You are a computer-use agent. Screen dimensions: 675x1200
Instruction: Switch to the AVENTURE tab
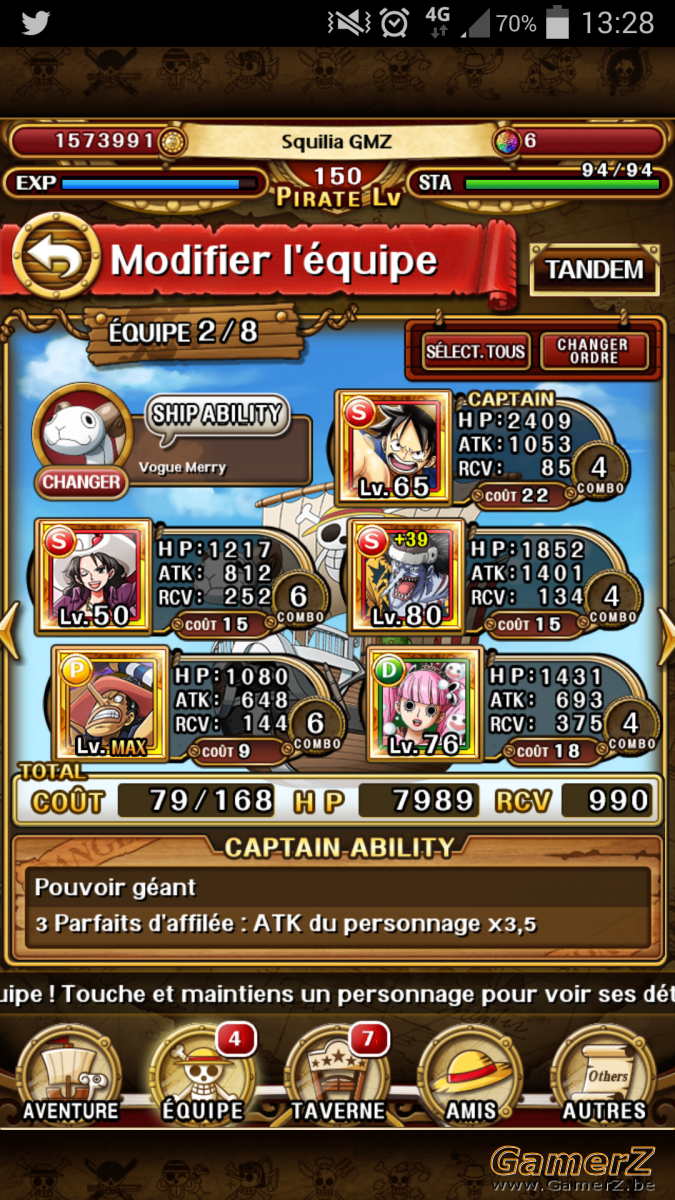coord(70,1076)
